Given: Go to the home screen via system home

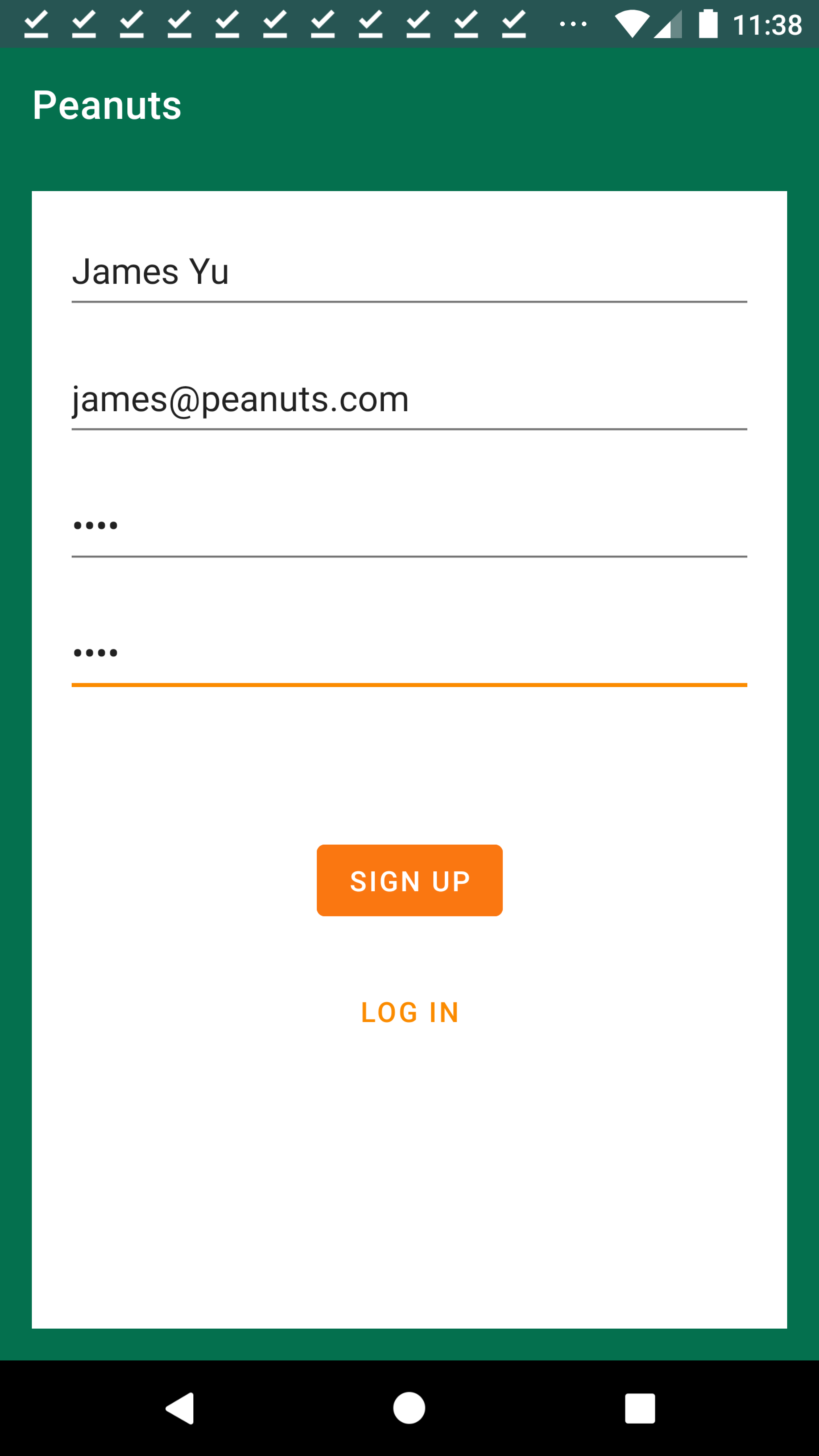Looking at the screenshot, I should click(x=409, y=1408).
